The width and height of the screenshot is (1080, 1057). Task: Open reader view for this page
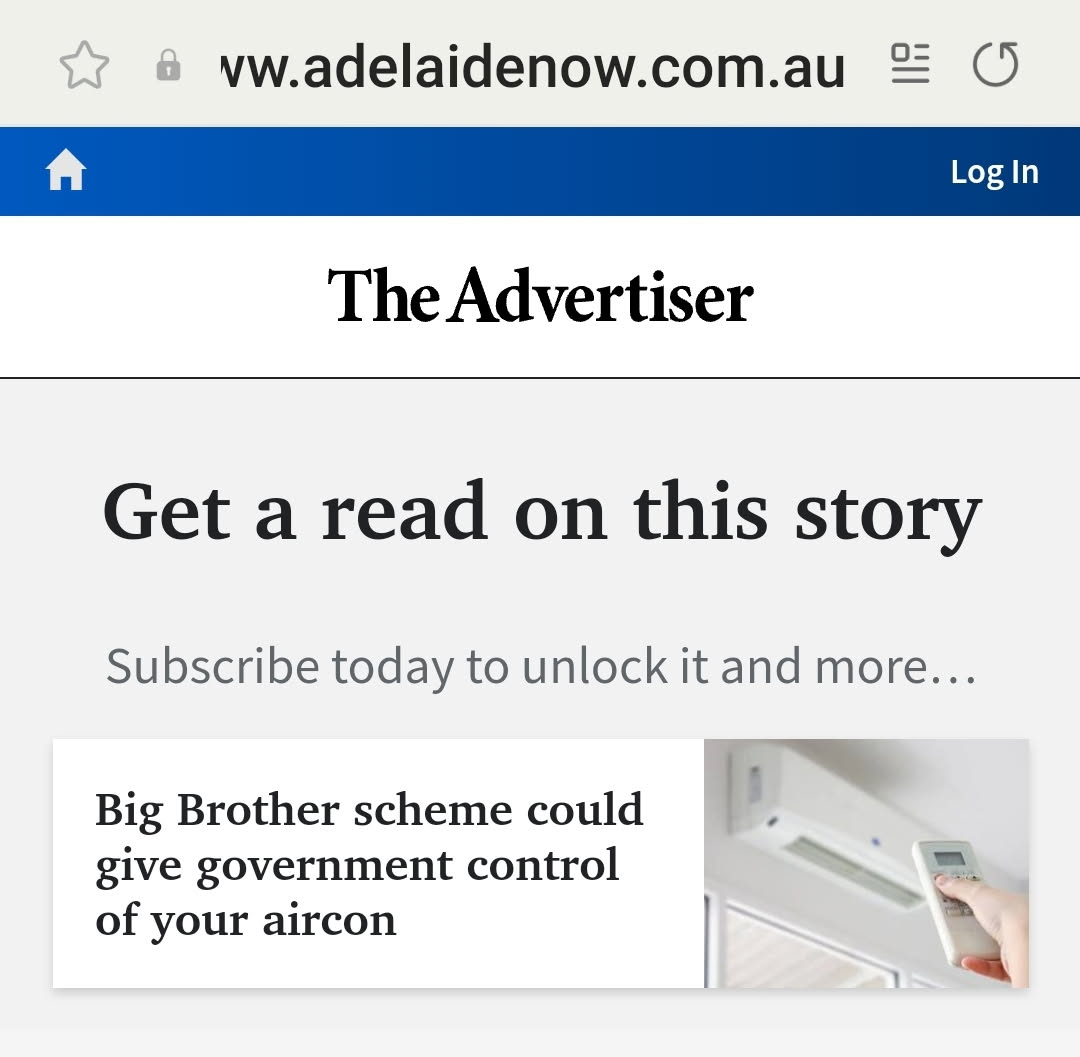pyautogui.click(x=910, y=64)
